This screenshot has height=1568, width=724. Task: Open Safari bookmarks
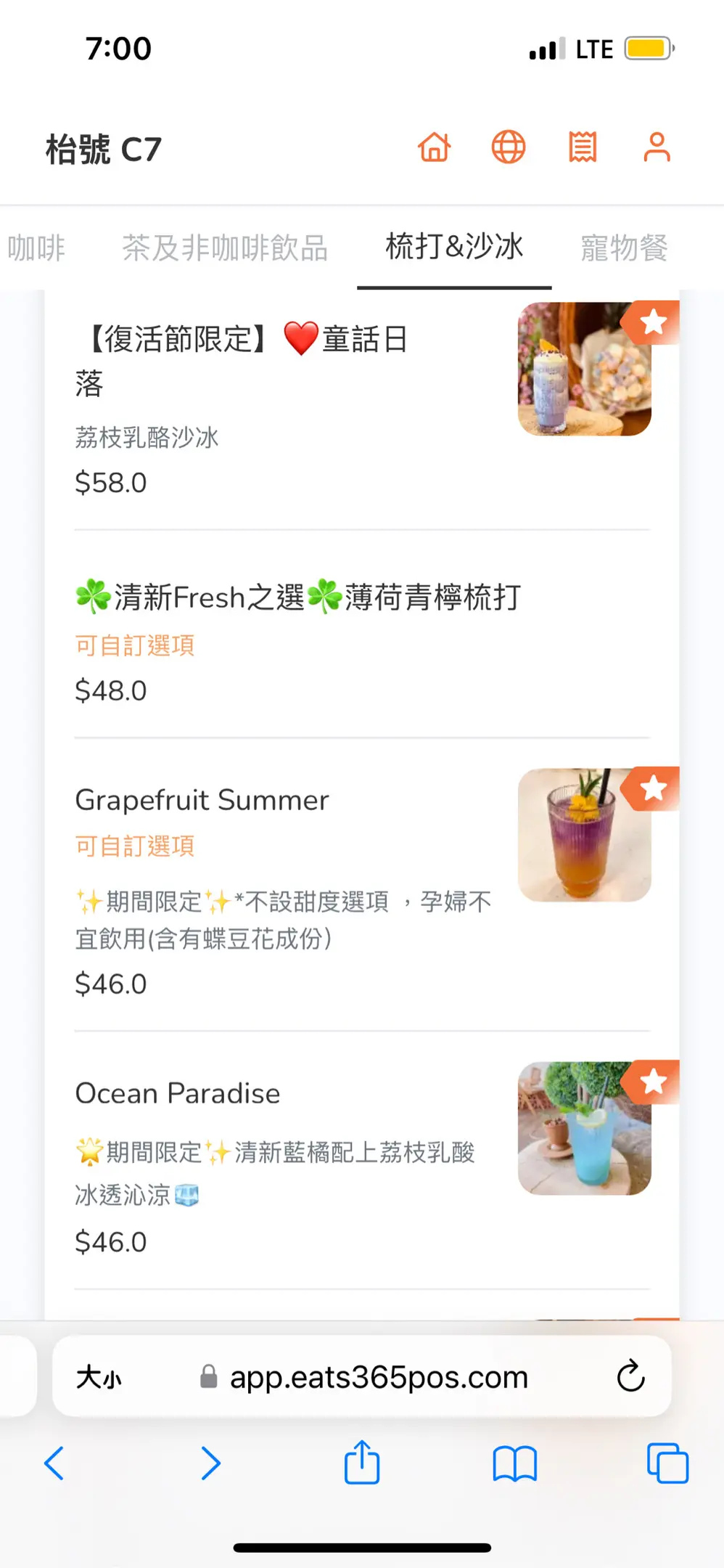514,1463
